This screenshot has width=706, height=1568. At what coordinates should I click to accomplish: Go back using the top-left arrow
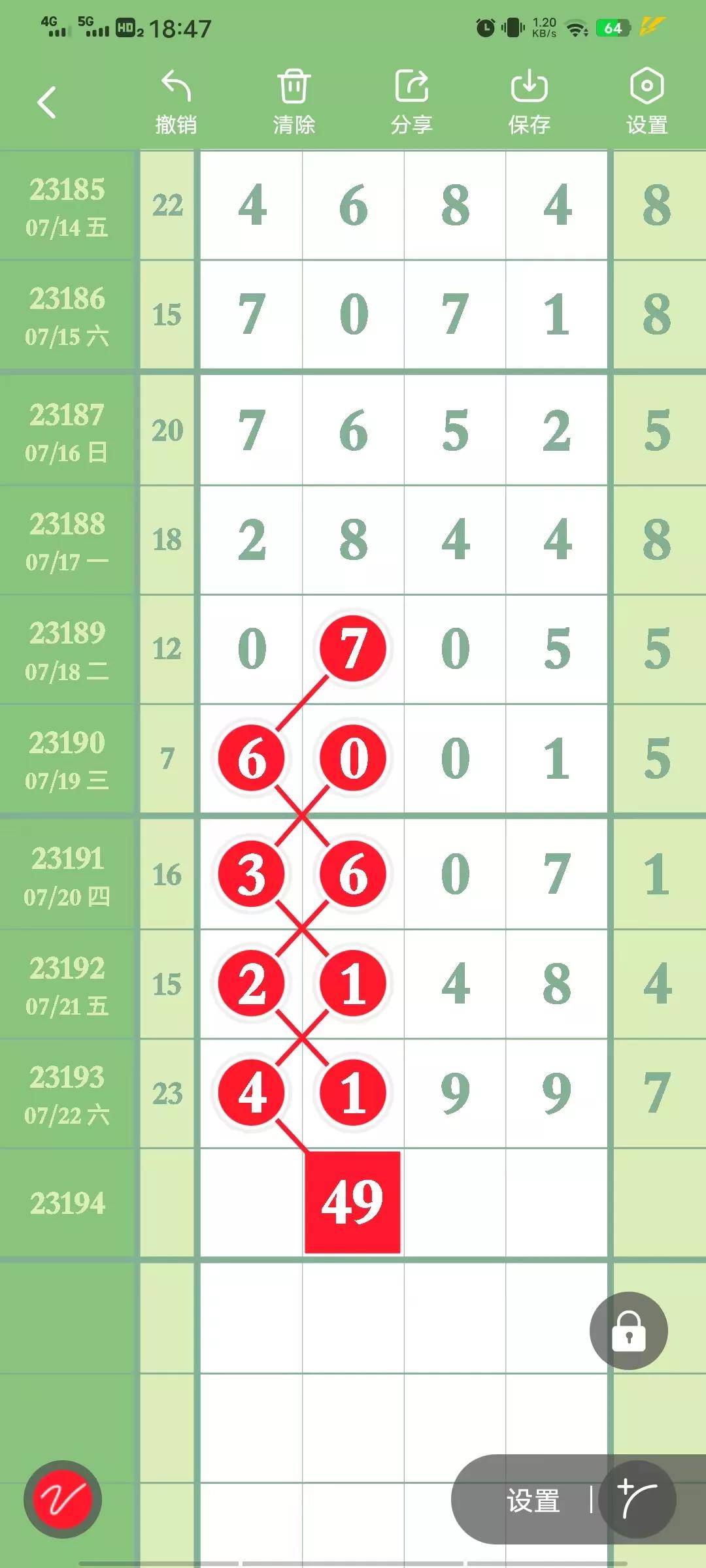click(46, 103)
